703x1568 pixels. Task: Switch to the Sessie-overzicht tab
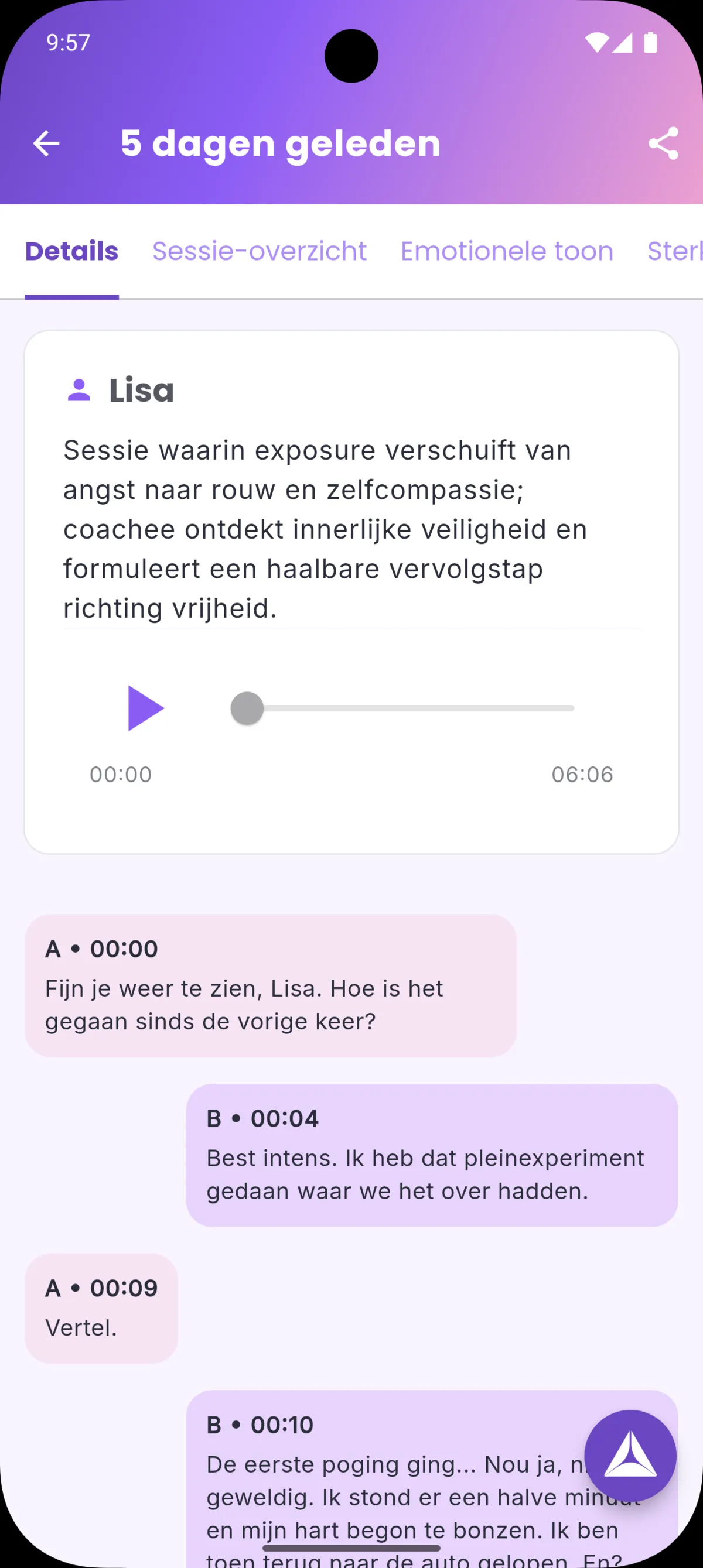click(x=259, y=251)
